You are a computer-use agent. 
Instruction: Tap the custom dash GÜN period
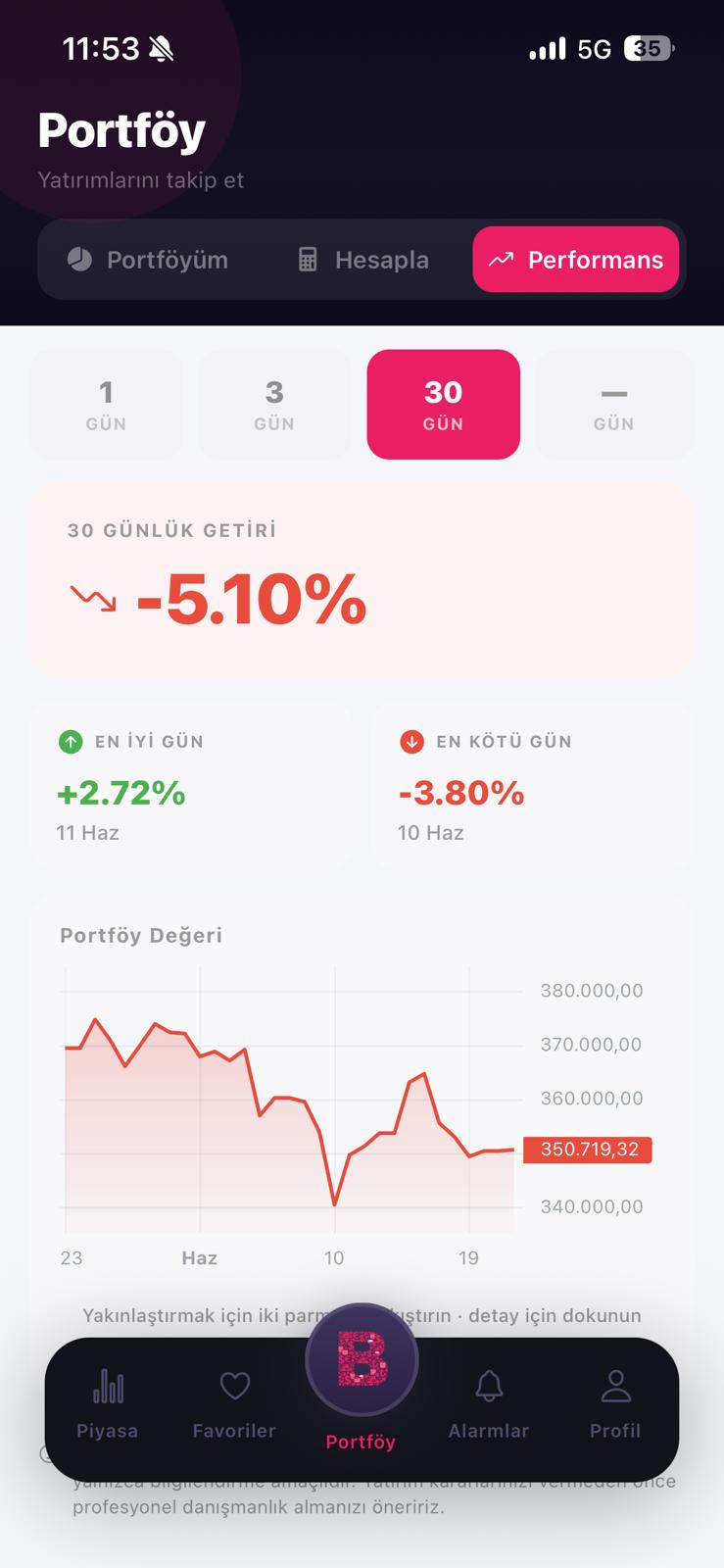click(x=613, y=404)
